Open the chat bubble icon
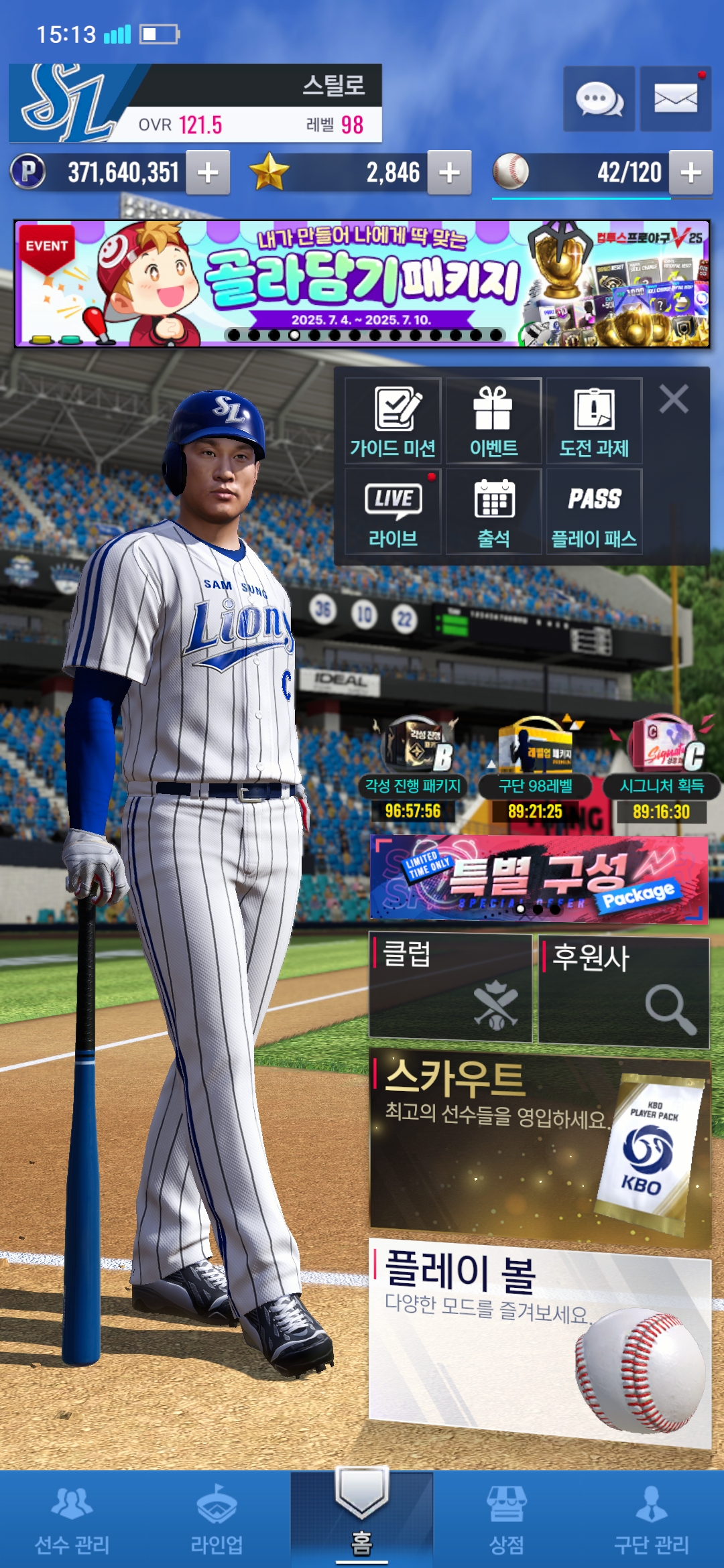 pyautogui.click(x=599, y=100)
